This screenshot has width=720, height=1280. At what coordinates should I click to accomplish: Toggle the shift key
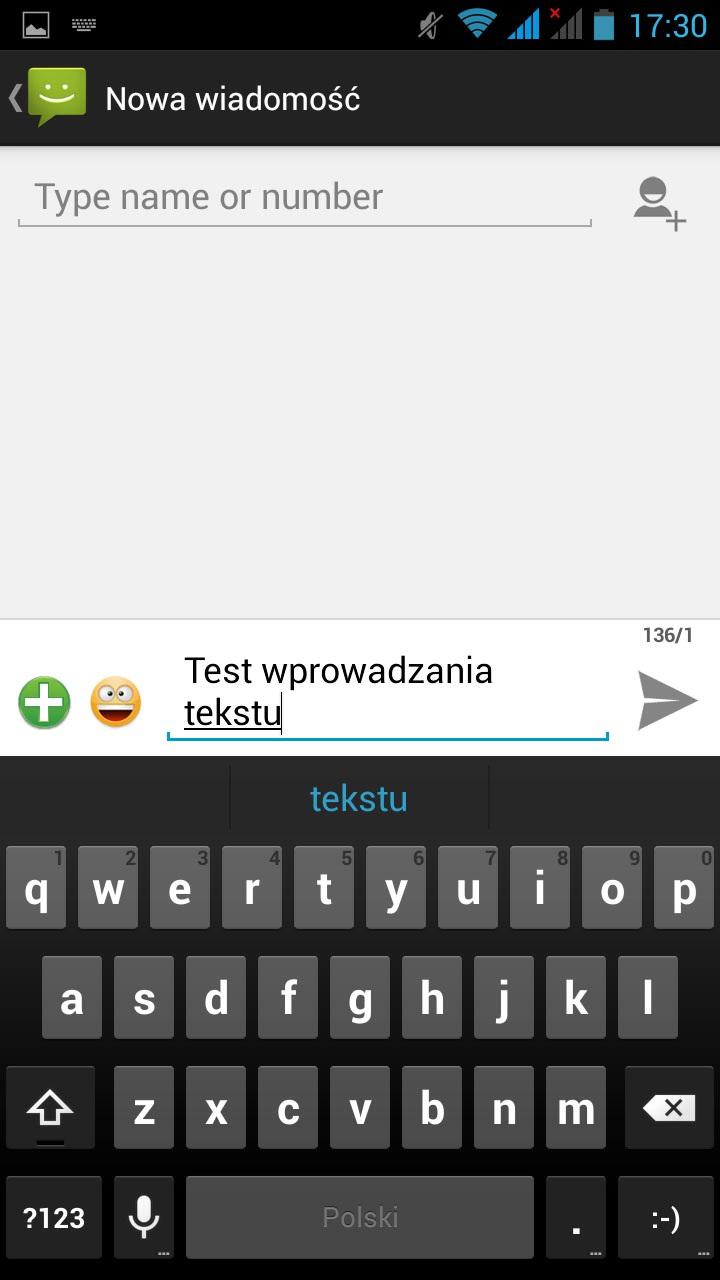click(x=50, y=1108)
